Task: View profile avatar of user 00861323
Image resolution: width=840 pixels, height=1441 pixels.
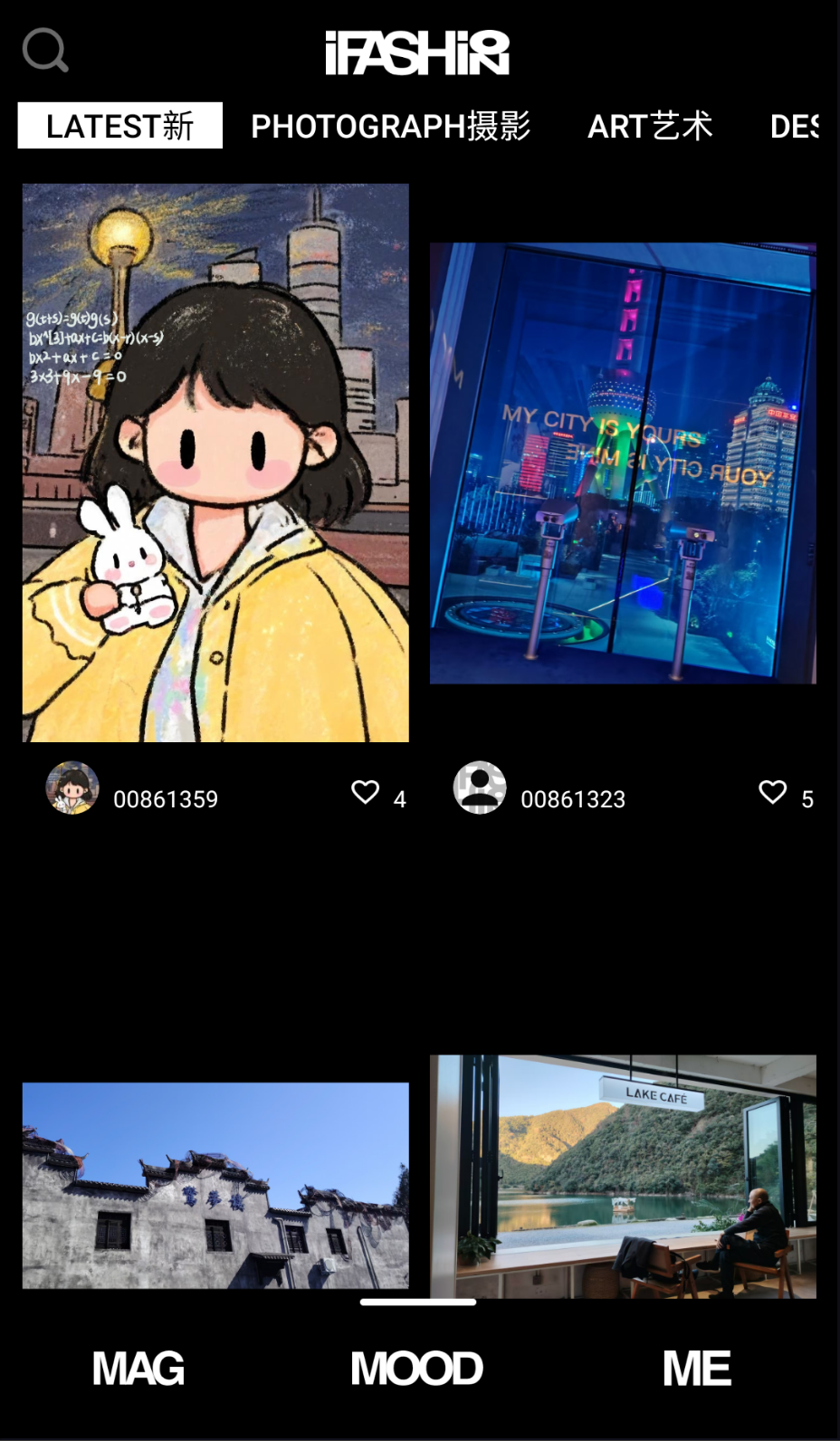Action: (480, 787)
